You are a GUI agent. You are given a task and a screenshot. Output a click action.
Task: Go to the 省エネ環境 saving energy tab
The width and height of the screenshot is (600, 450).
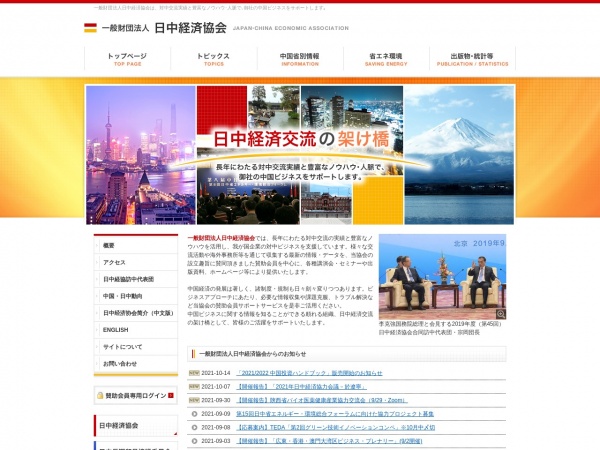coord(386,59)
